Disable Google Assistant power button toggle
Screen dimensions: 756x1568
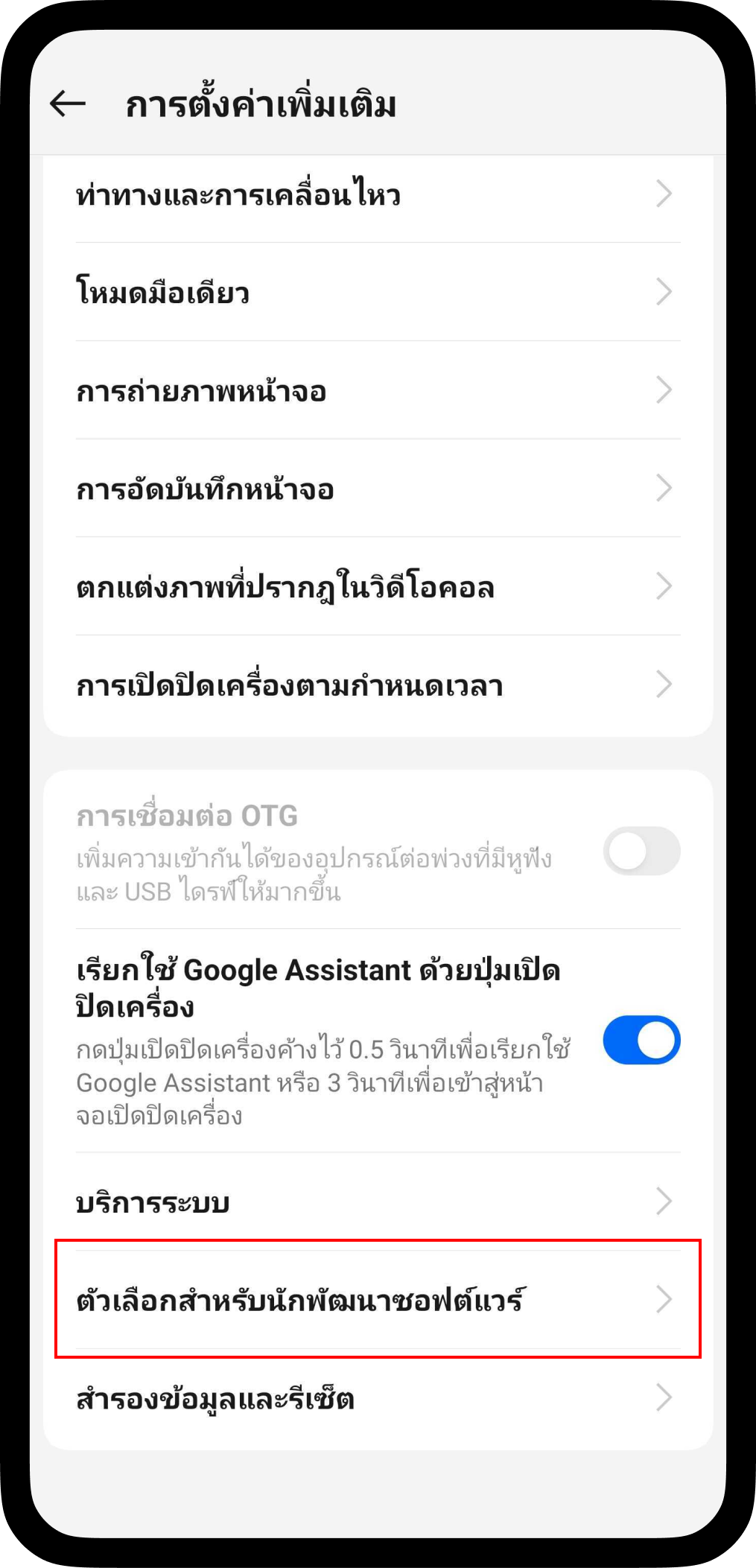click(x=641, y=1040)
